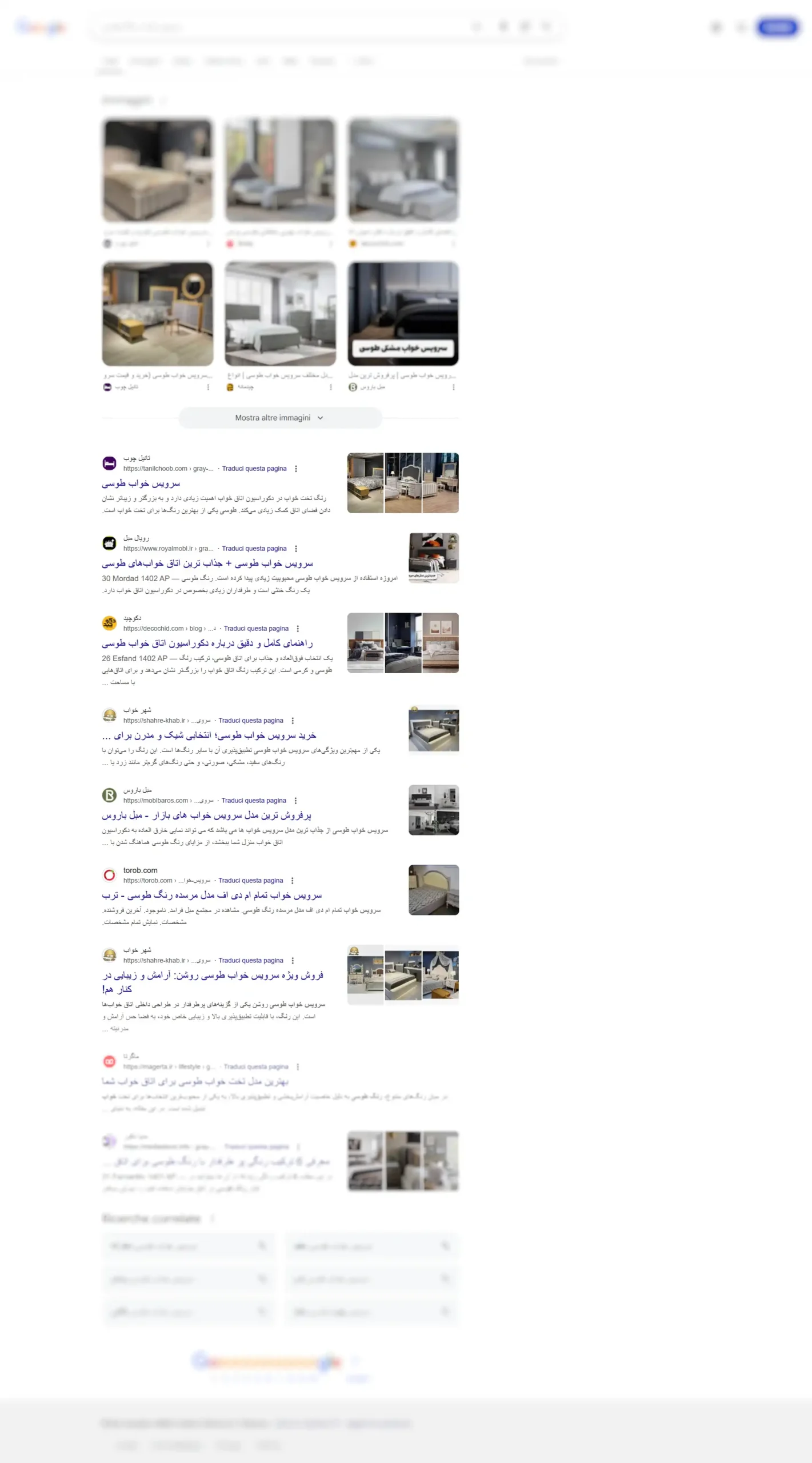The height and width of the screenshot is (1463, 812).
Task: Expand Mostra altre immagini button
Action: click(x=279, y=418)
